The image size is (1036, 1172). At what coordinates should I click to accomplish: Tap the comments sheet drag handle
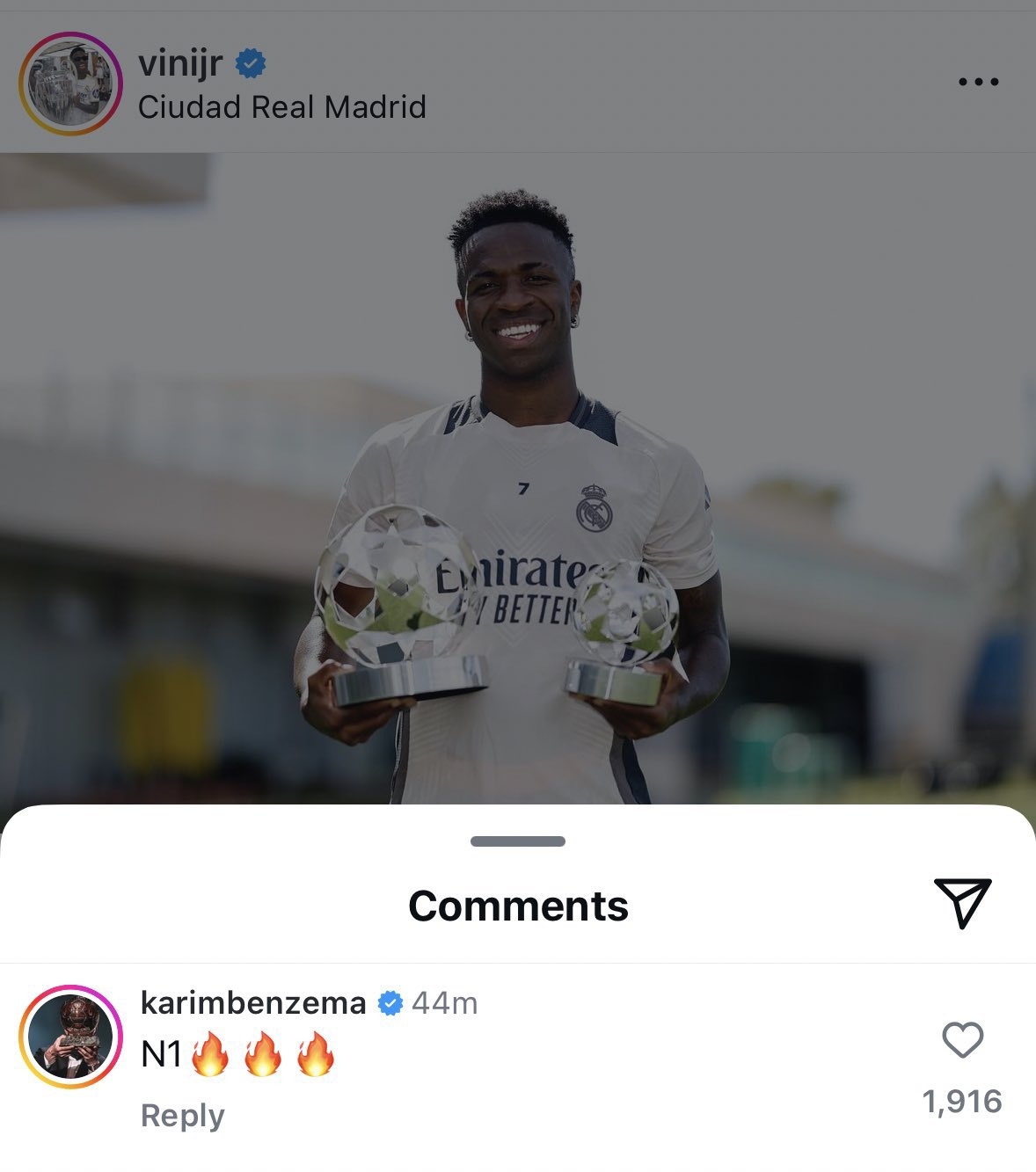518,841
